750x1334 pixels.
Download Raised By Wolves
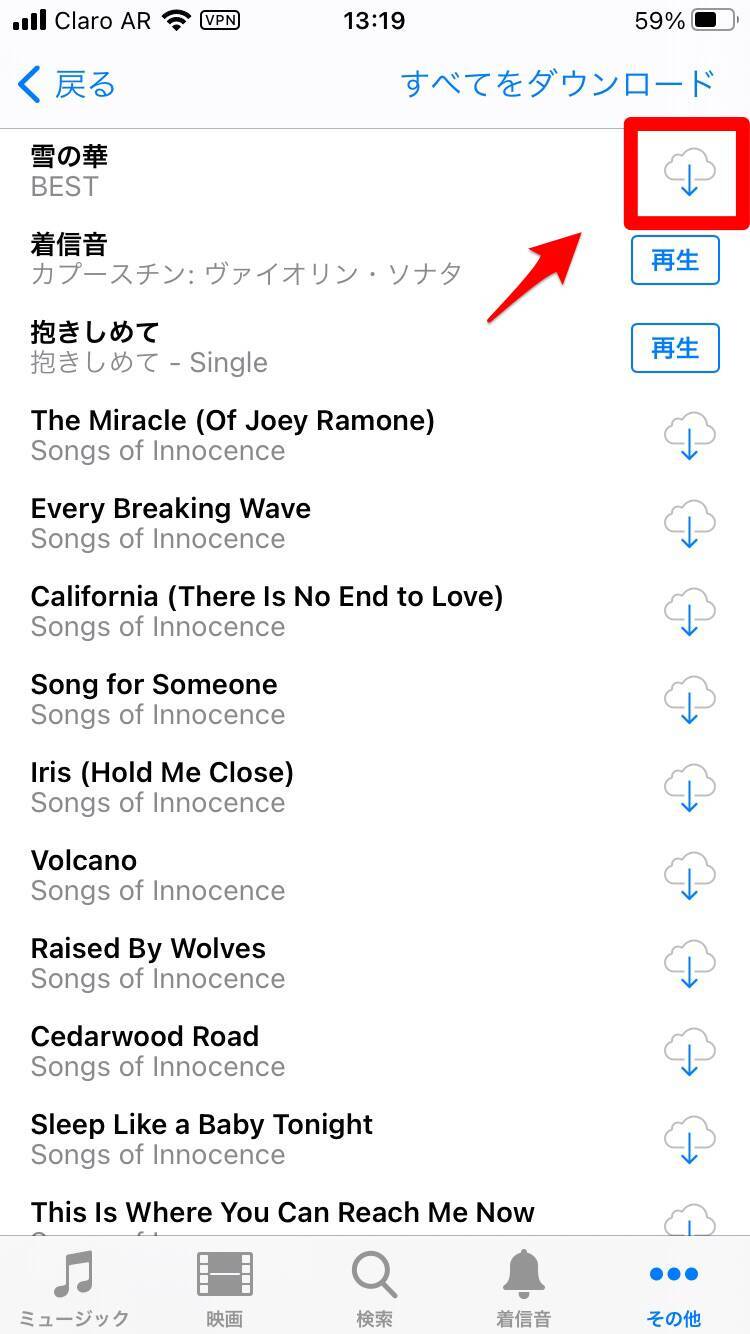pyautogui.click(x=689, y=964)
